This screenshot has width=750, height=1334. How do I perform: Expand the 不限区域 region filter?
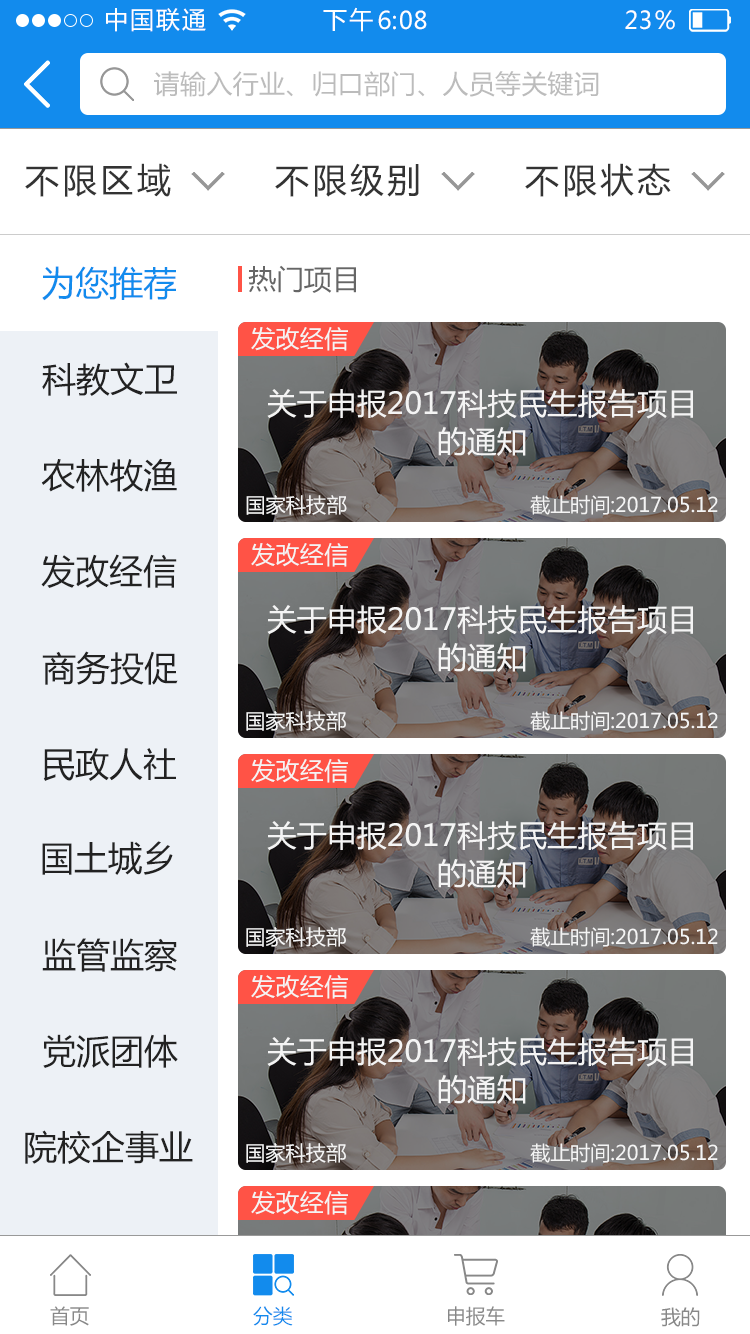pos(124,181)
